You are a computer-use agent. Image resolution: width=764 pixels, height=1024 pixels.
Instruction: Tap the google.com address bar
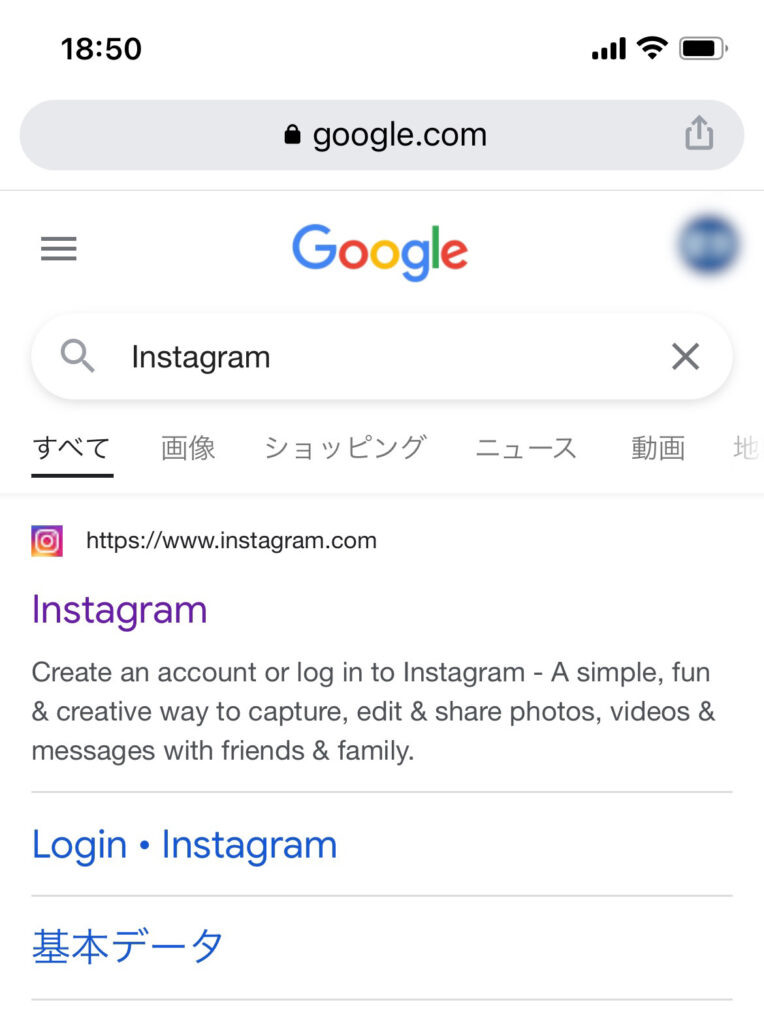point(385,135)
